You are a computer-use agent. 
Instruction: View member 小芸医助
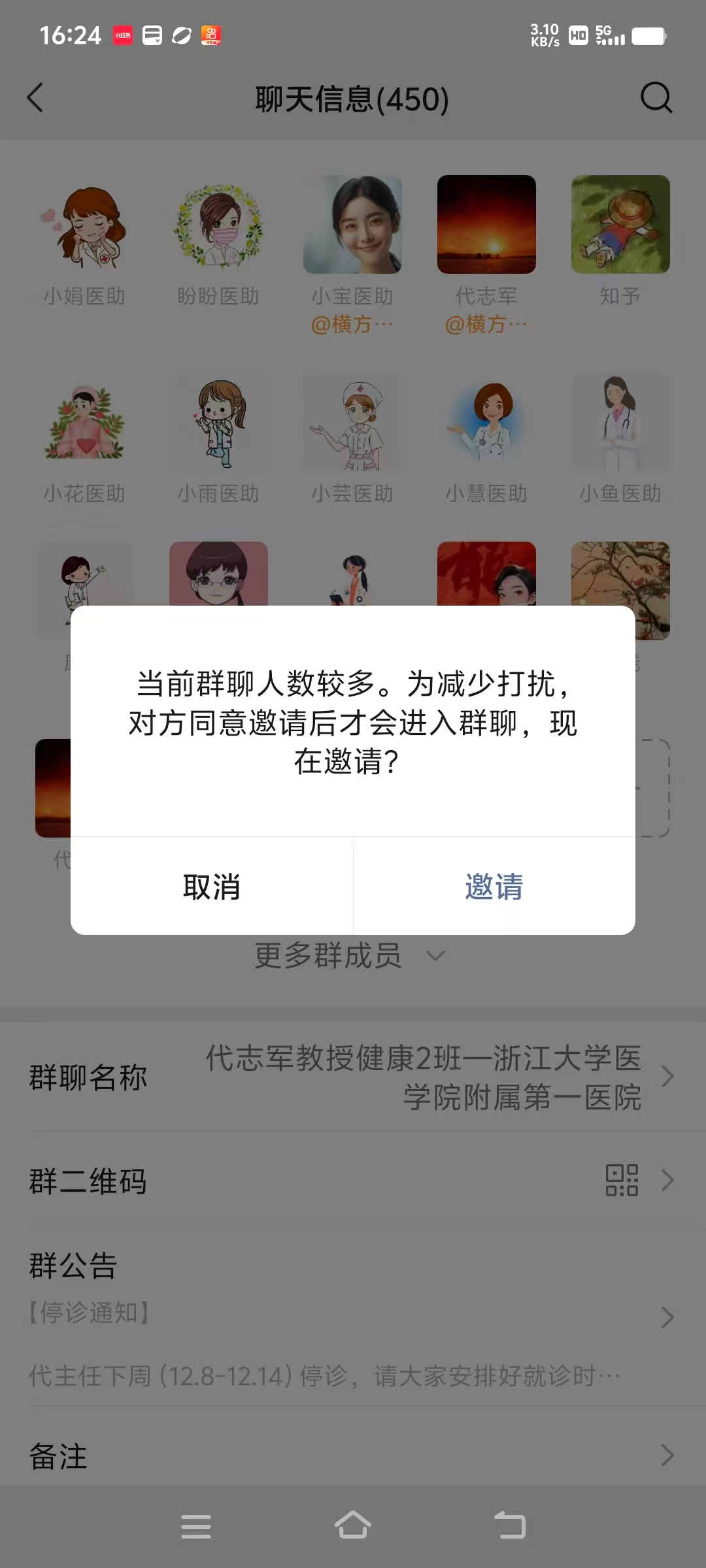click(x=352, y=423)
